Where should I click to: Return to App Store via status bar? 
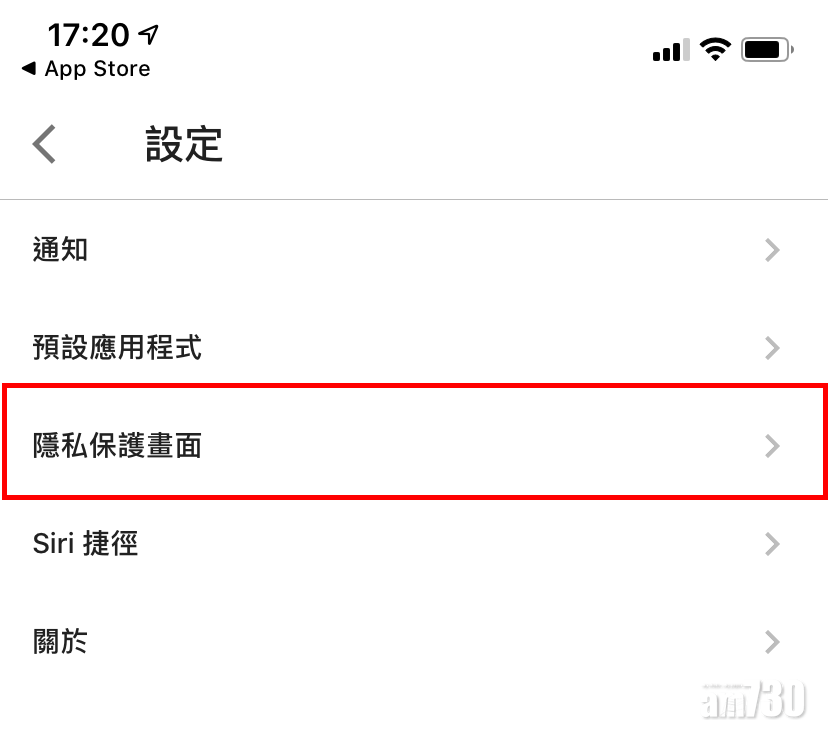[86, 69]
